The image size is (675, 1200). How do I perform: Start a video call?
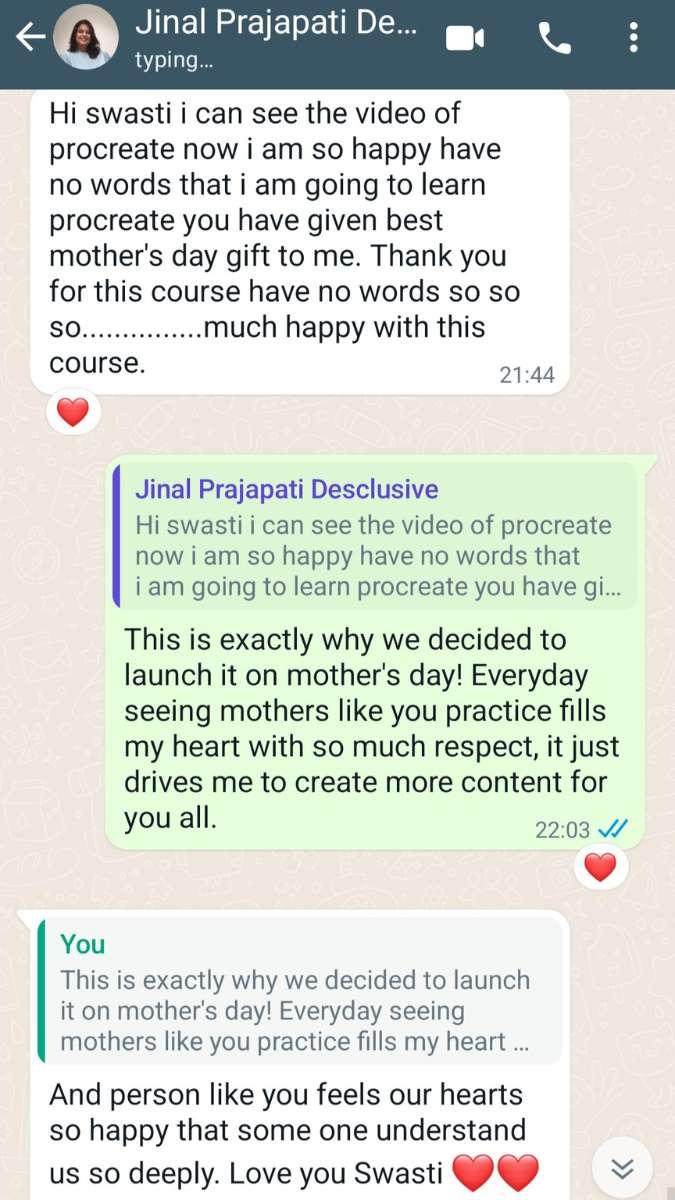[x=465, y=38]
